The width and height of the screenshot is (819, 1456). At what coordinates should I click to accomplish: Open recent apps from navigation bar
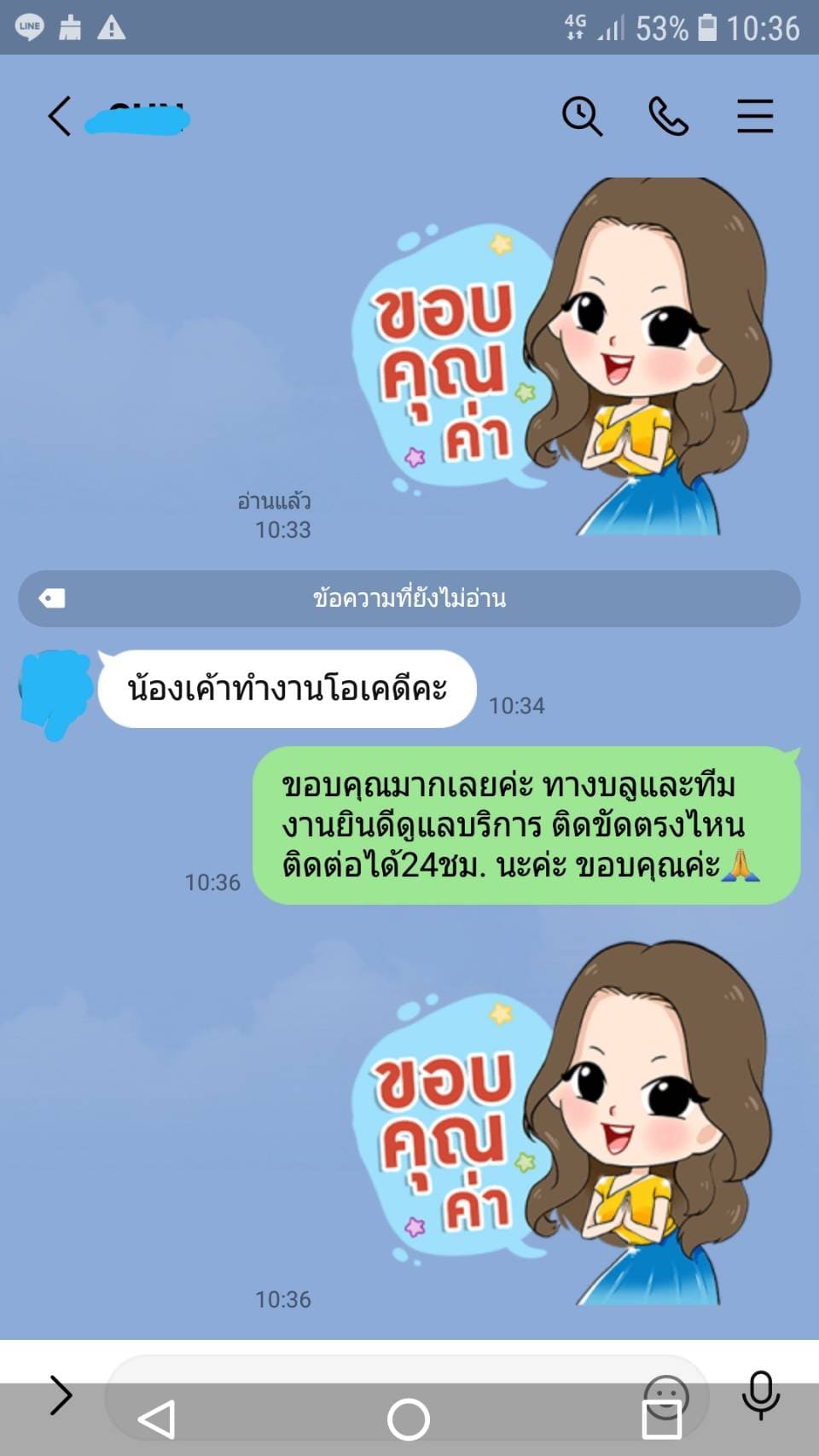[x=662, y=1419]
